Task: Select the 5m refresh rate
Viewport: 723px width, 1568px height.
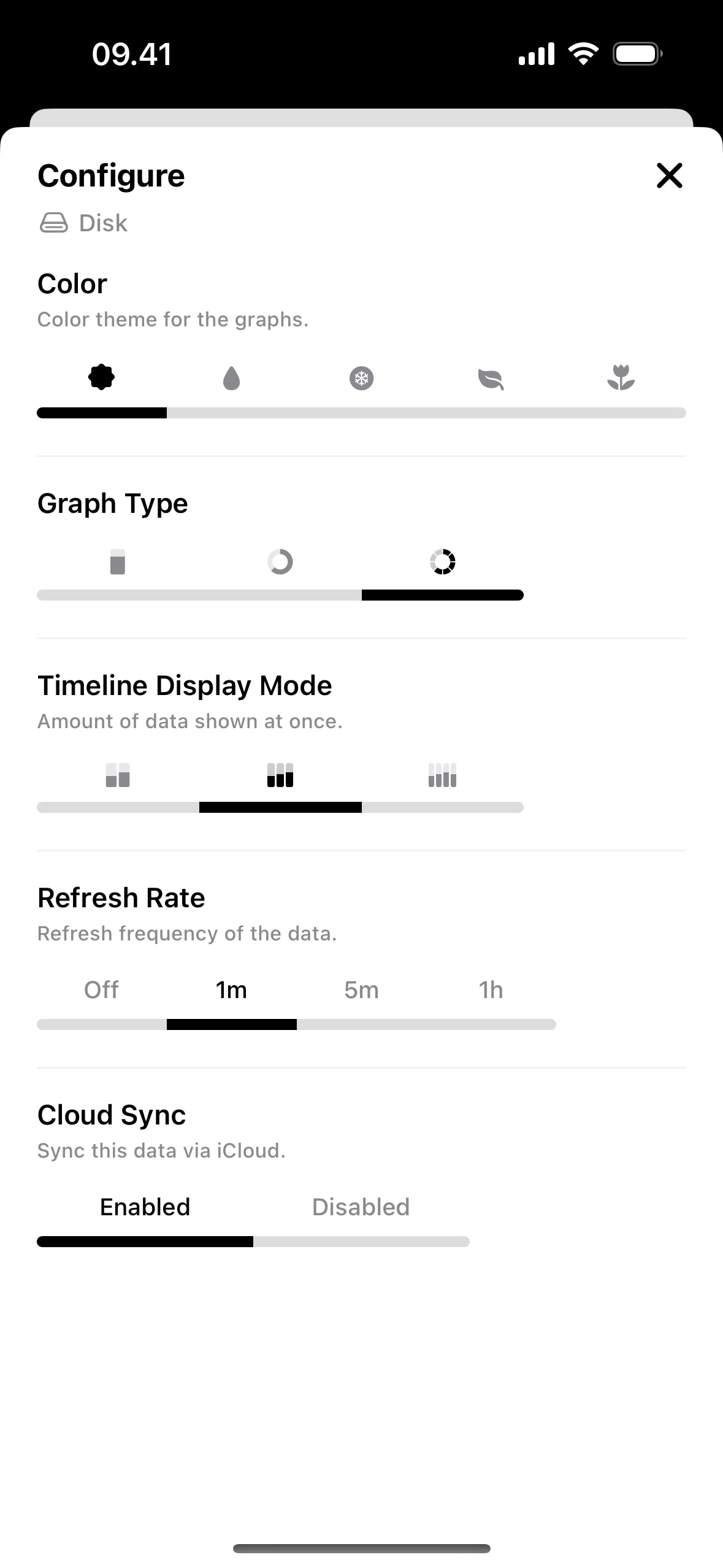Action: click(361, 990)
